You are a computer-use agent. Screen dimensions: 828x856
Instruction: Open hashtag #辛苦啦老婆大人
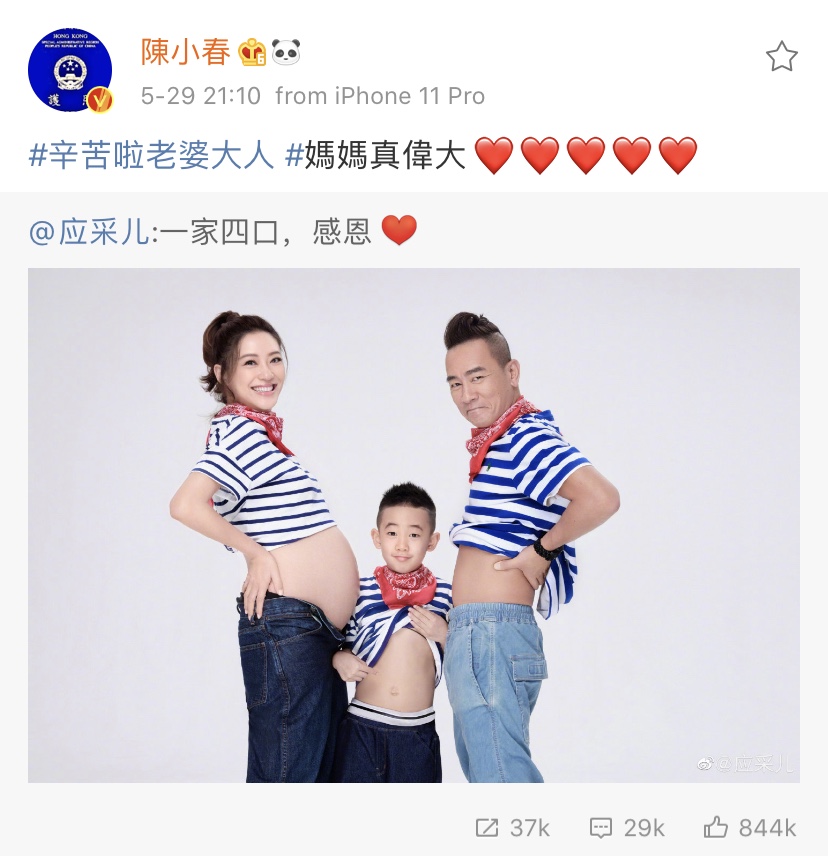tap(151, 156)
